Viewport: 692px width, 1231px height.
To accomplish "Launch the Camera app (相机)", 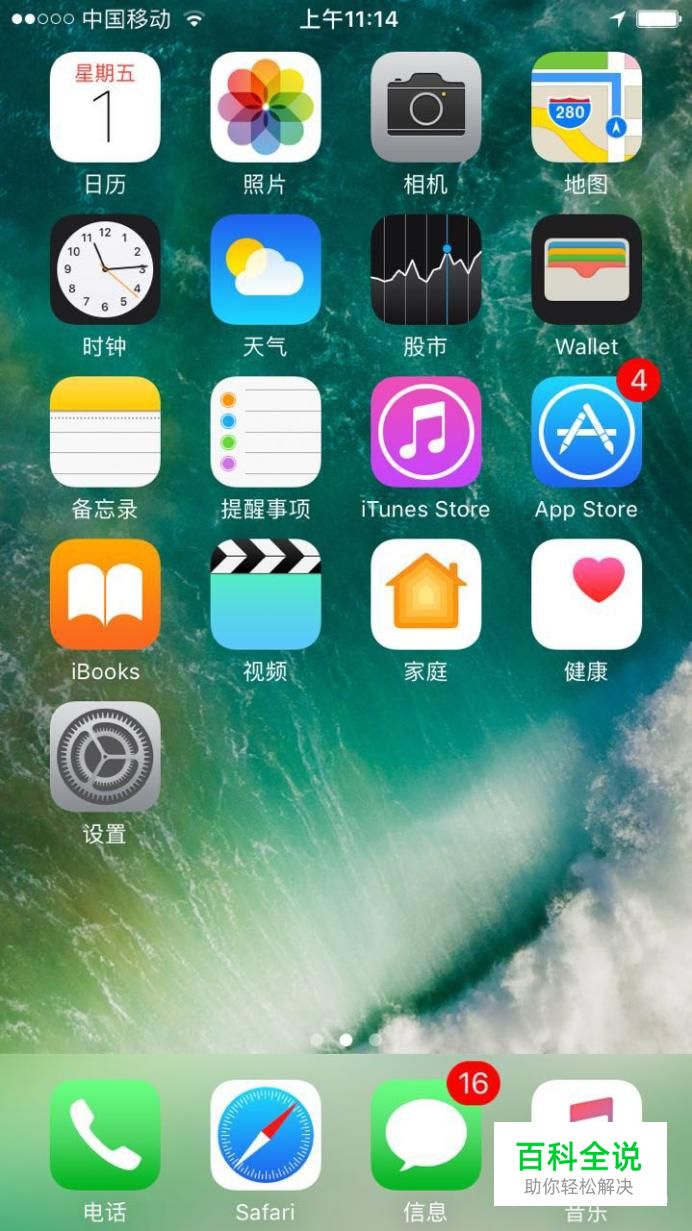I will pos(425,107).
